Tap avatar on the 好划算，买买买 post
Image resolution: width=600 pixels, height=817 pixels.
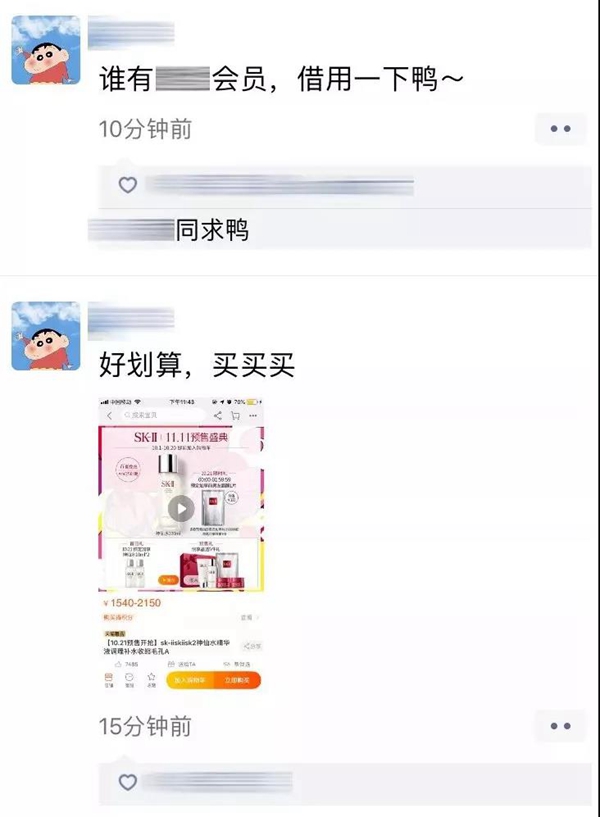46,336
